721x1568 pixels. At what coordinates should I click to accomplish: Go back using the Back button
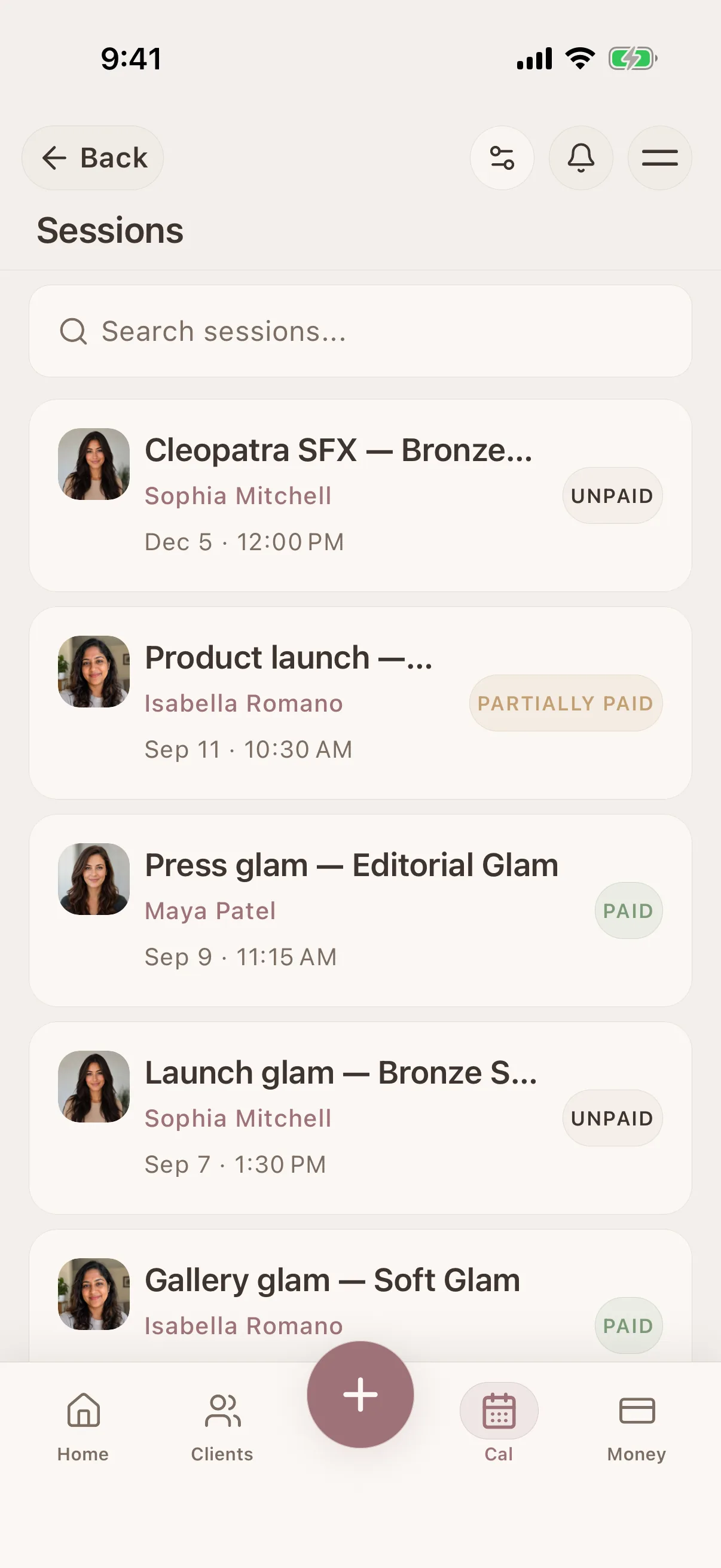tap(93, 158)
